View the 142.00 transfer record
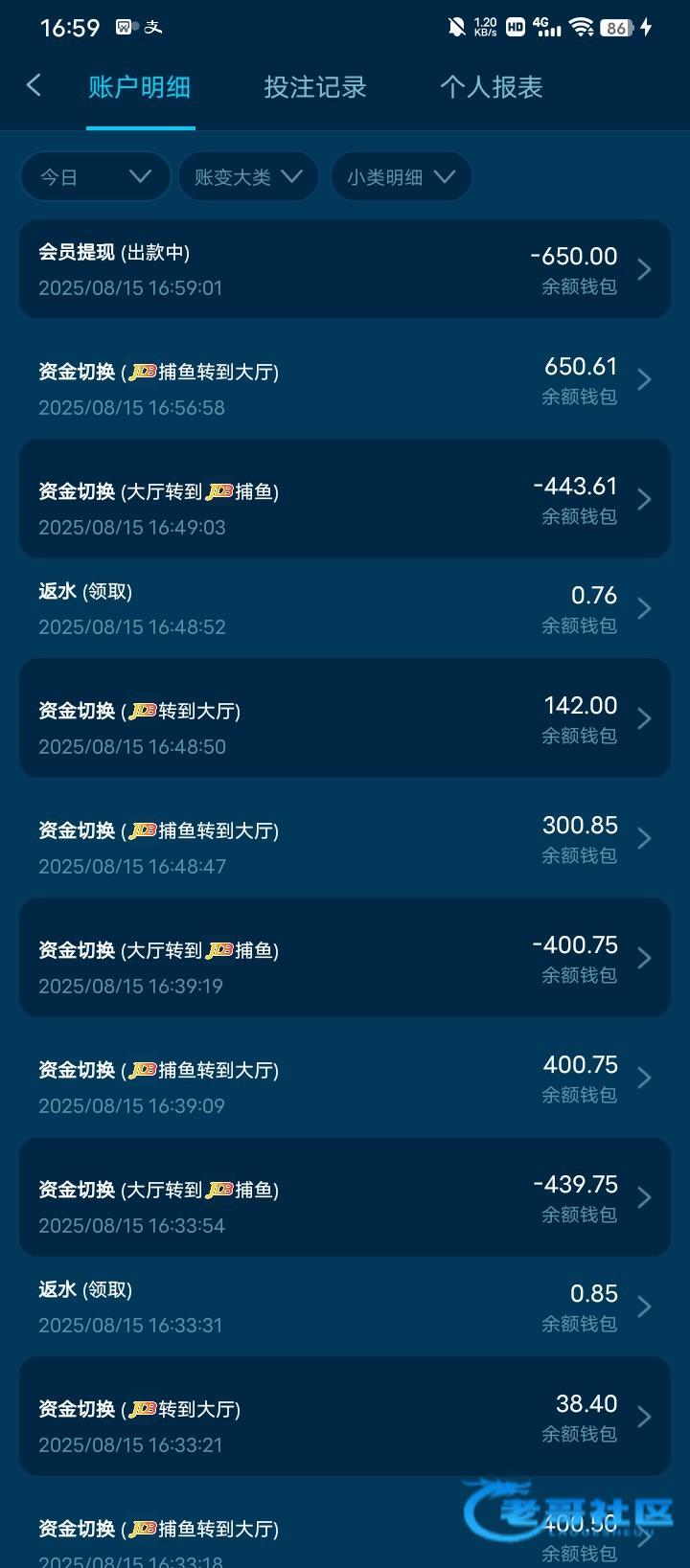Image resolution: width=690 pixels, height=1568 pixels. point(345,717)
